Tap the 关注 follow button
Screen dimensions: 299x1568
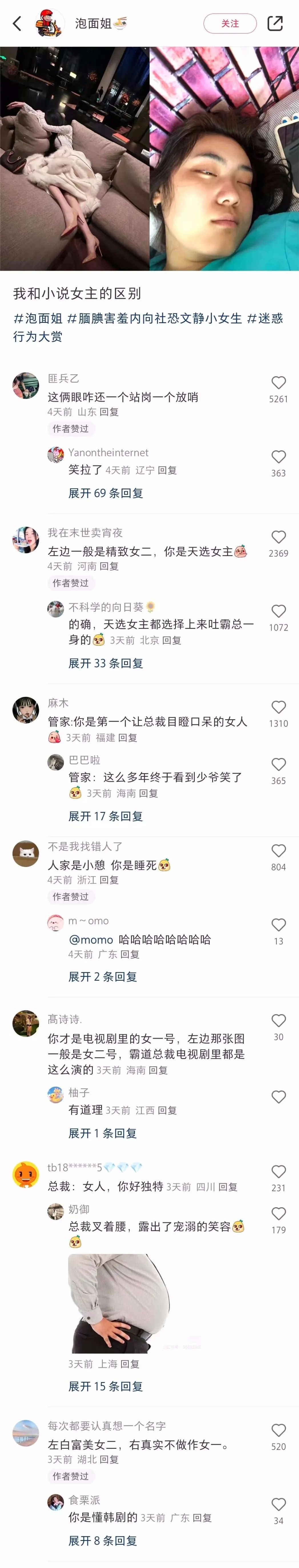230,24
